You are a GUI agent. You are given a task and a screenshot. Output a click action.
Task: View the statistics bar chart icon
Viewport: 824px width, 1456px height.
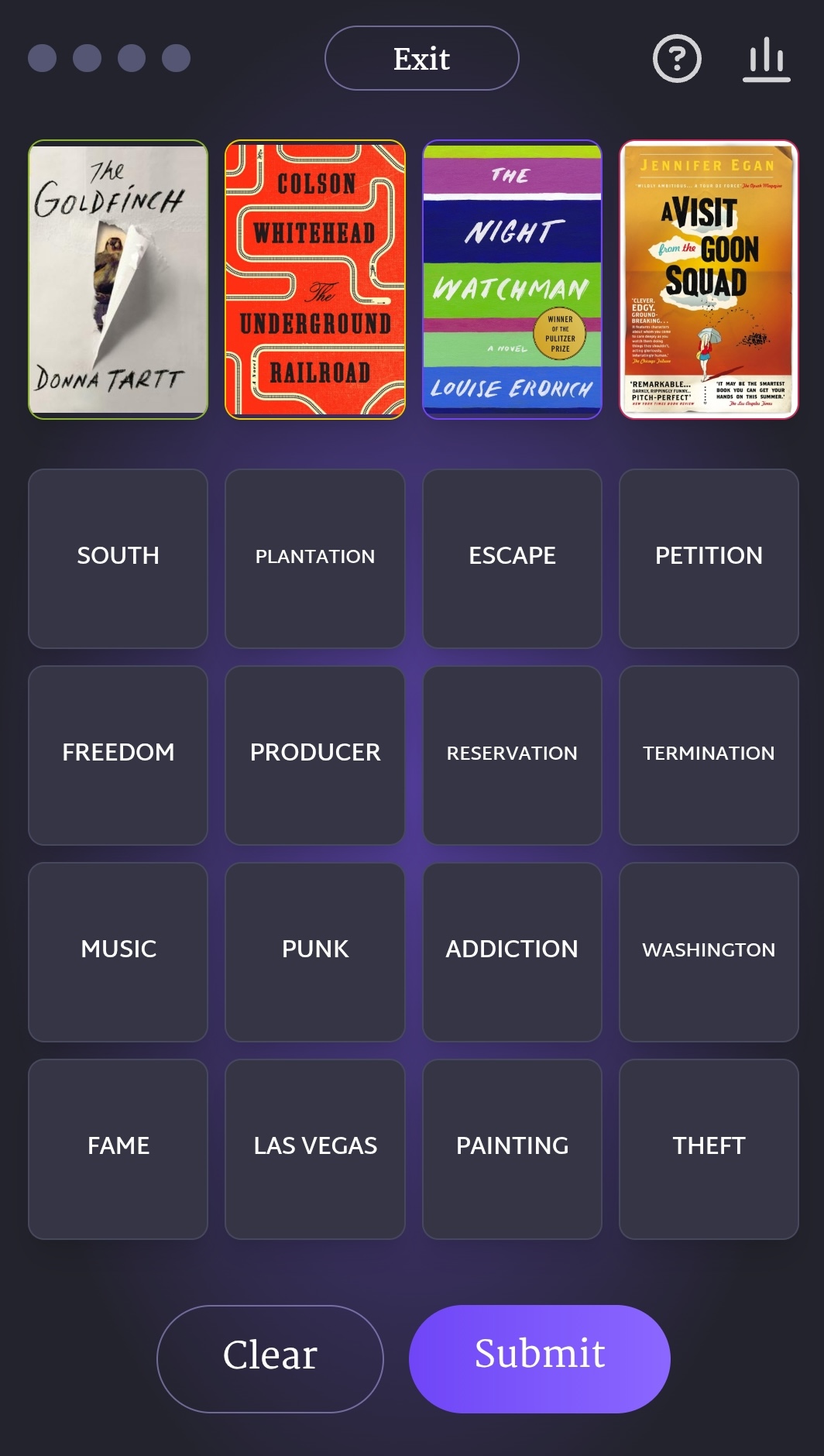tap(767, 59)
